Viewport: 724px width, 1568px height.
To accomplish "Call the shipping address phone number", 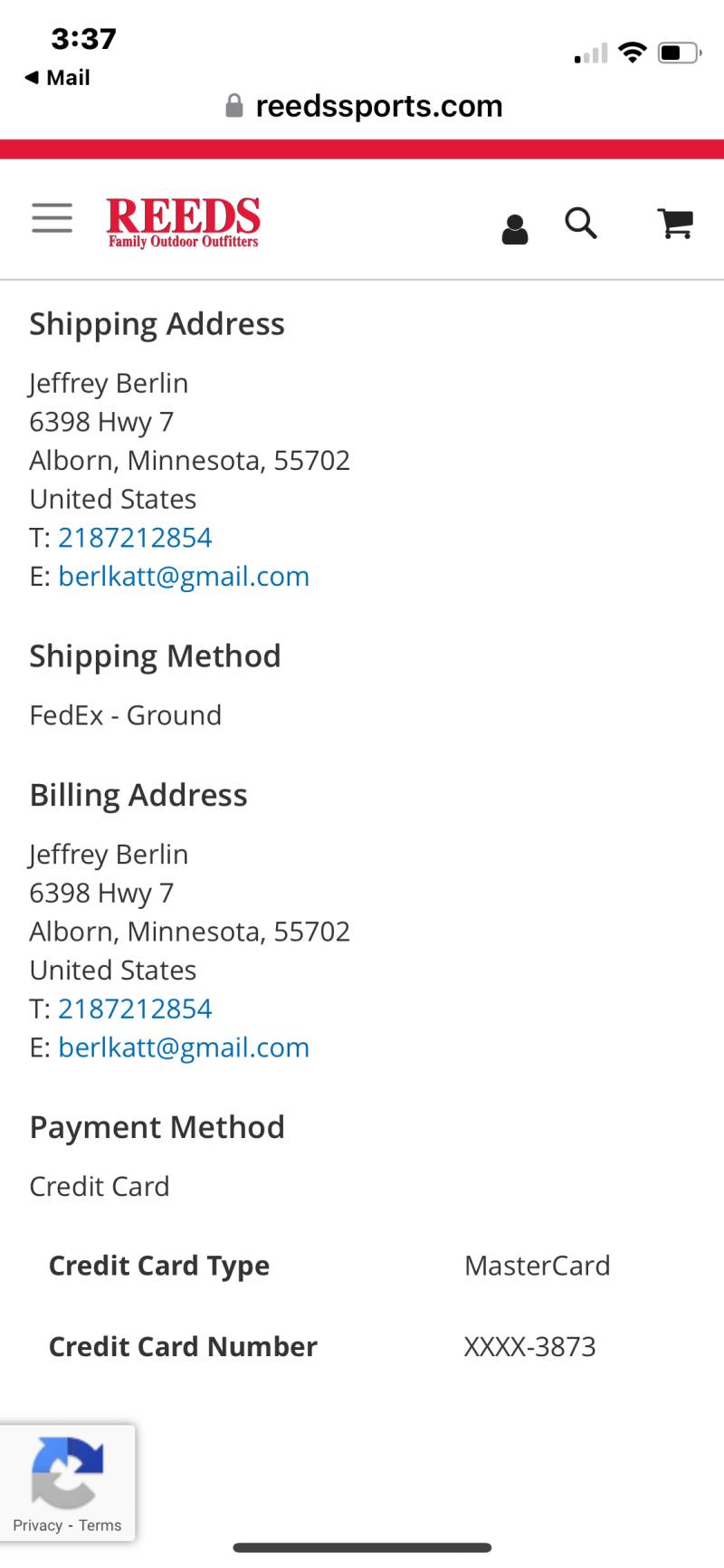I will (135, 538).
